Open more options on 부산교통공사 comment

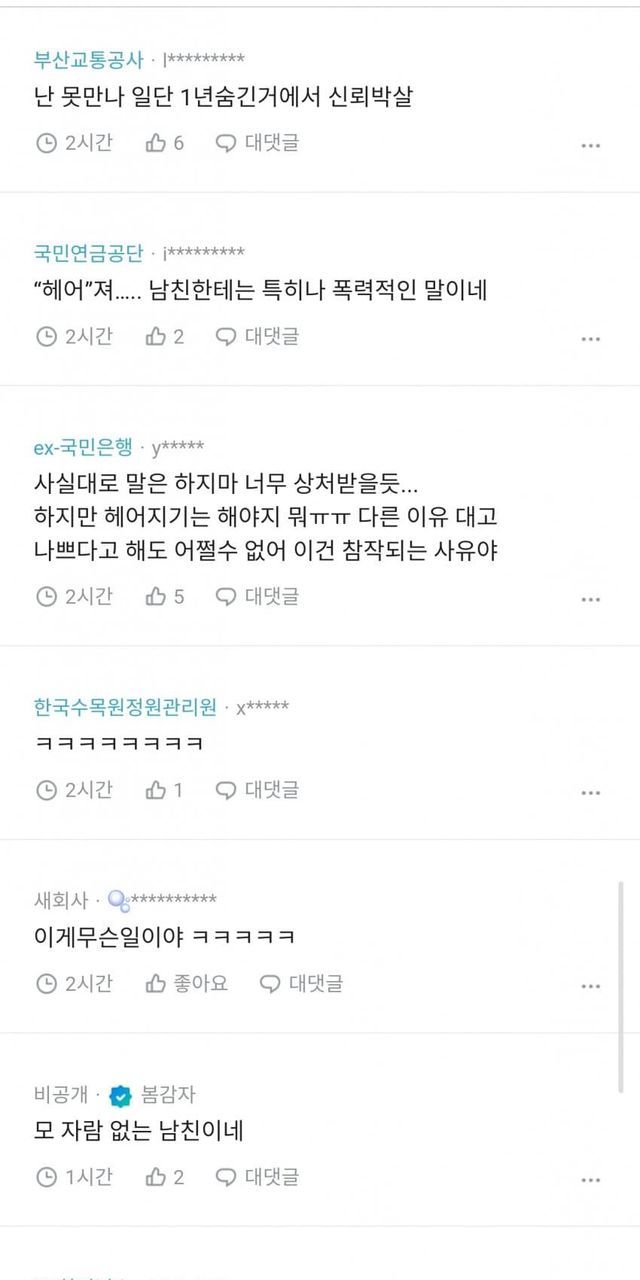pyautogui.click(x=591, y=146)
